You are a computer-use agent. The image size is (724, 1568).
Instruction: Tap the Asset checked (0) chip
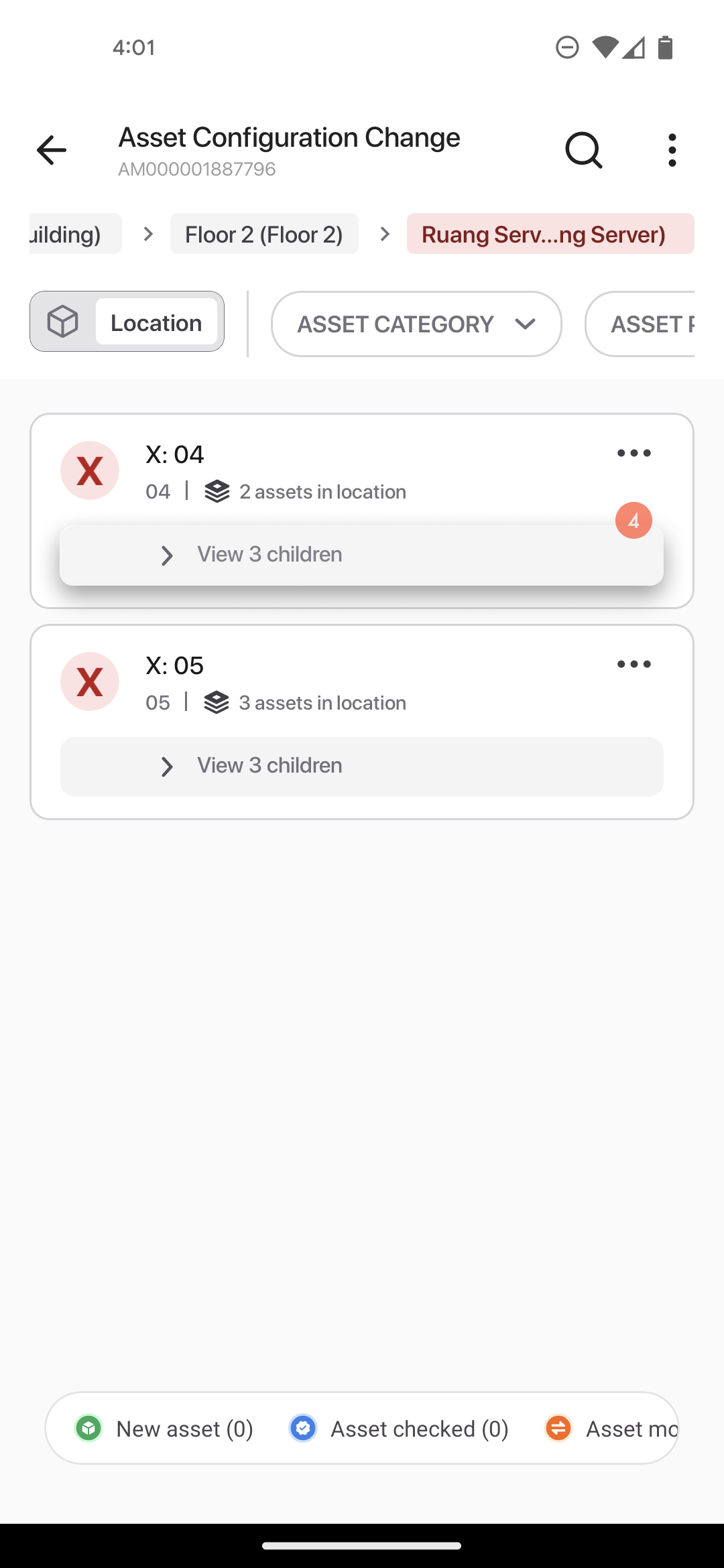(x=399, y=1429)
